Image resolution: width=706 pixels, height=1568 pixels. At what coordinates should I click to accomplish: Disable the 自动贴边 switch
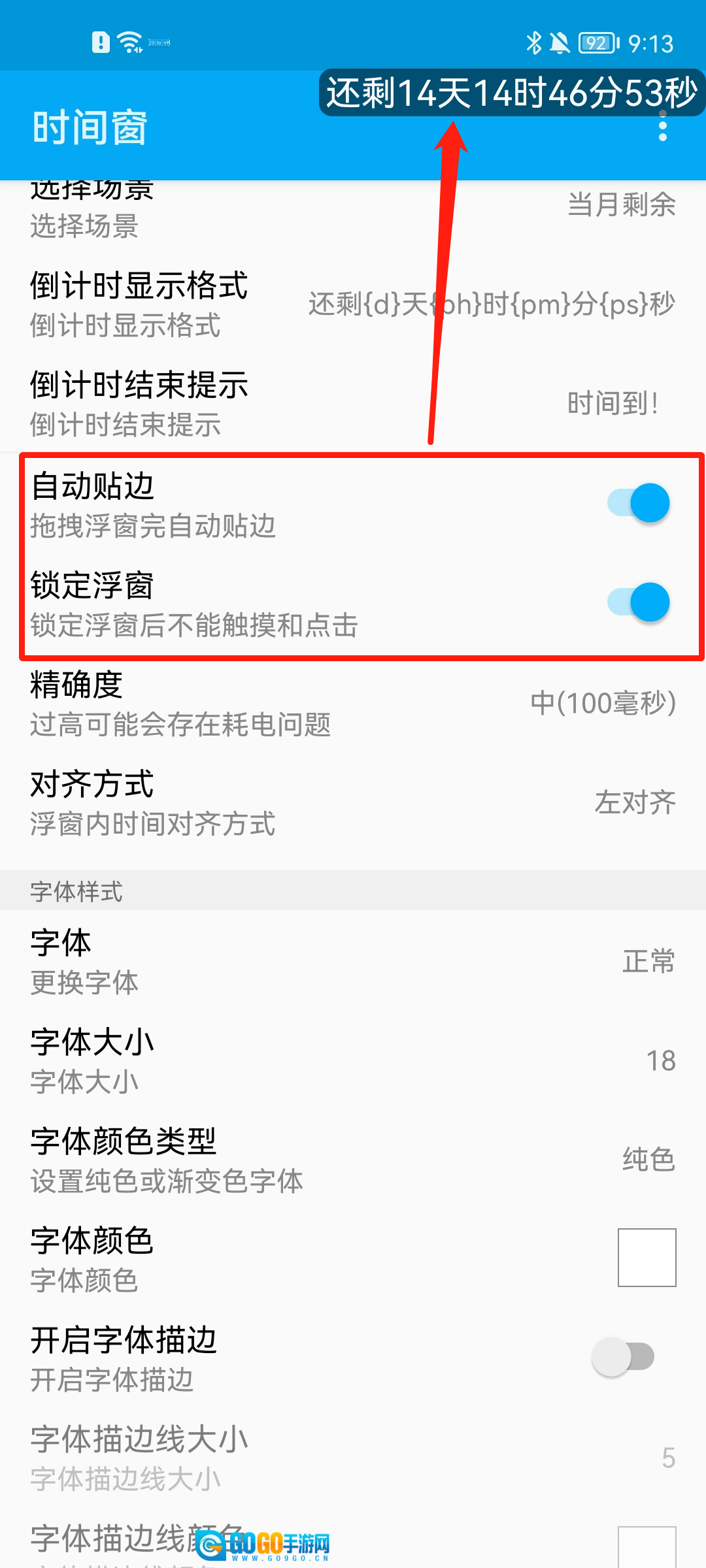pyautogui.click(x=638, y=503)
